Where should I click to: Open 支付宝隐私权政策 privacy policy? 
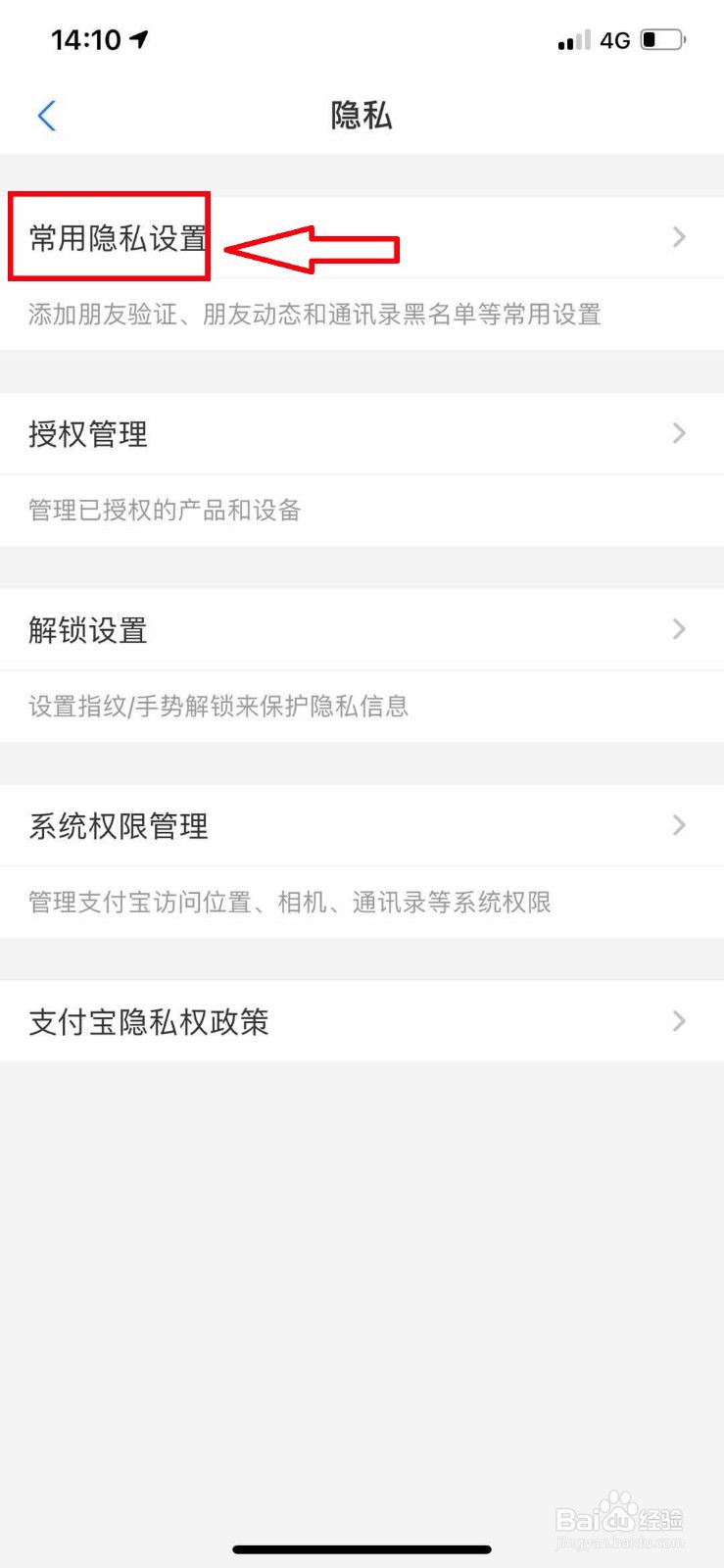147,1021
